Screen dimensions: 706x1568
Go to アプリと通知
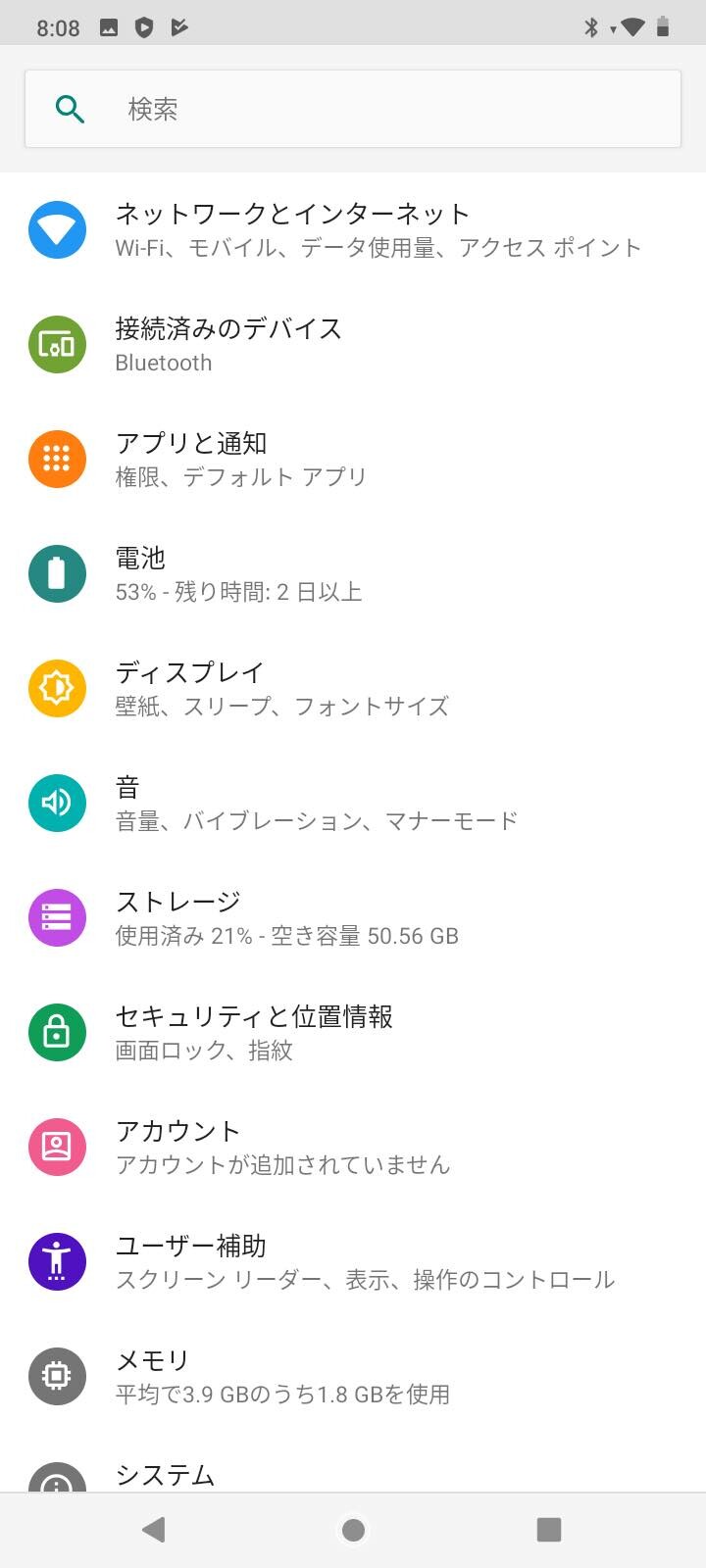tap(353, 460)
